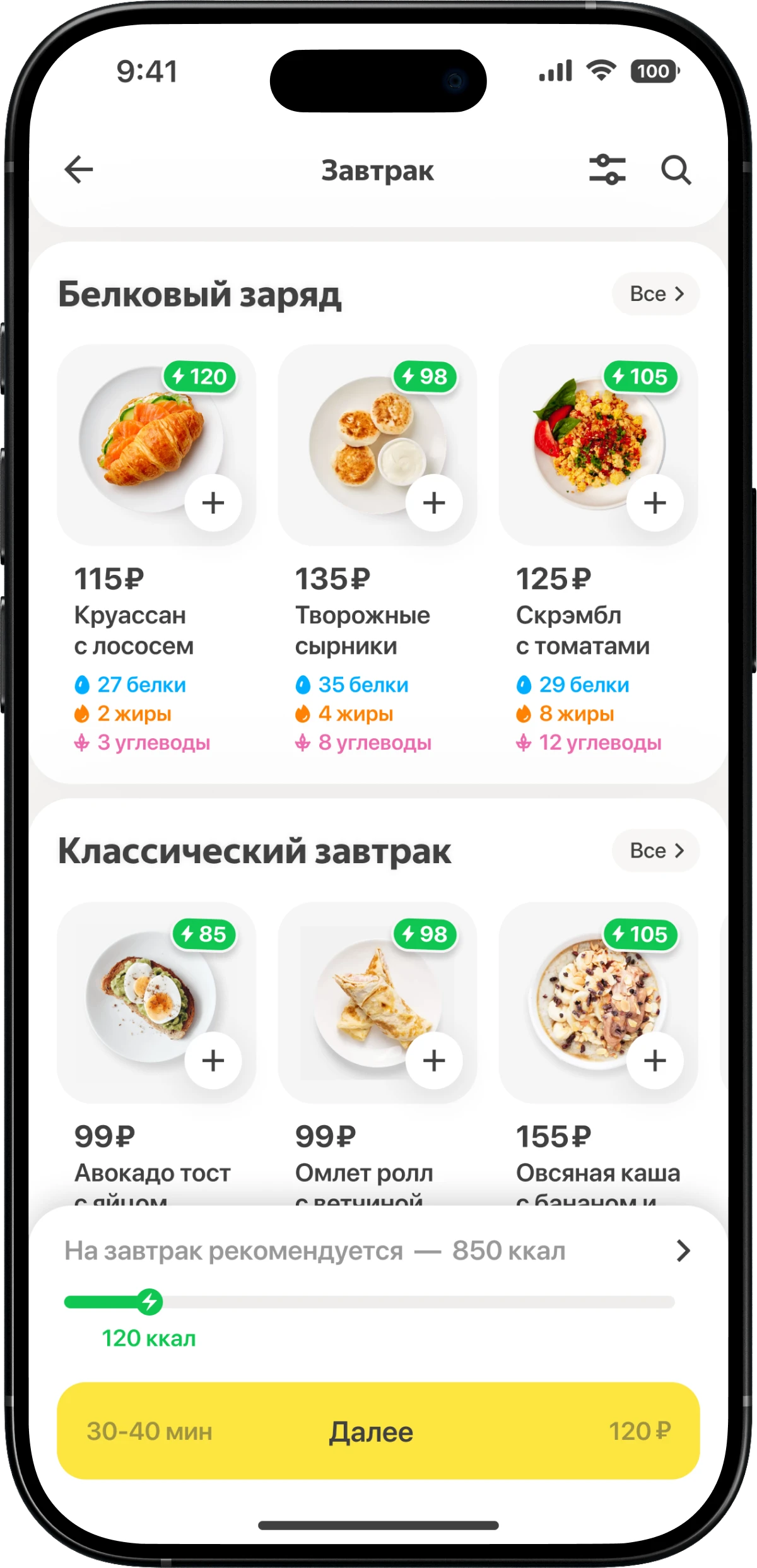Open the filter settings icon

607,170
